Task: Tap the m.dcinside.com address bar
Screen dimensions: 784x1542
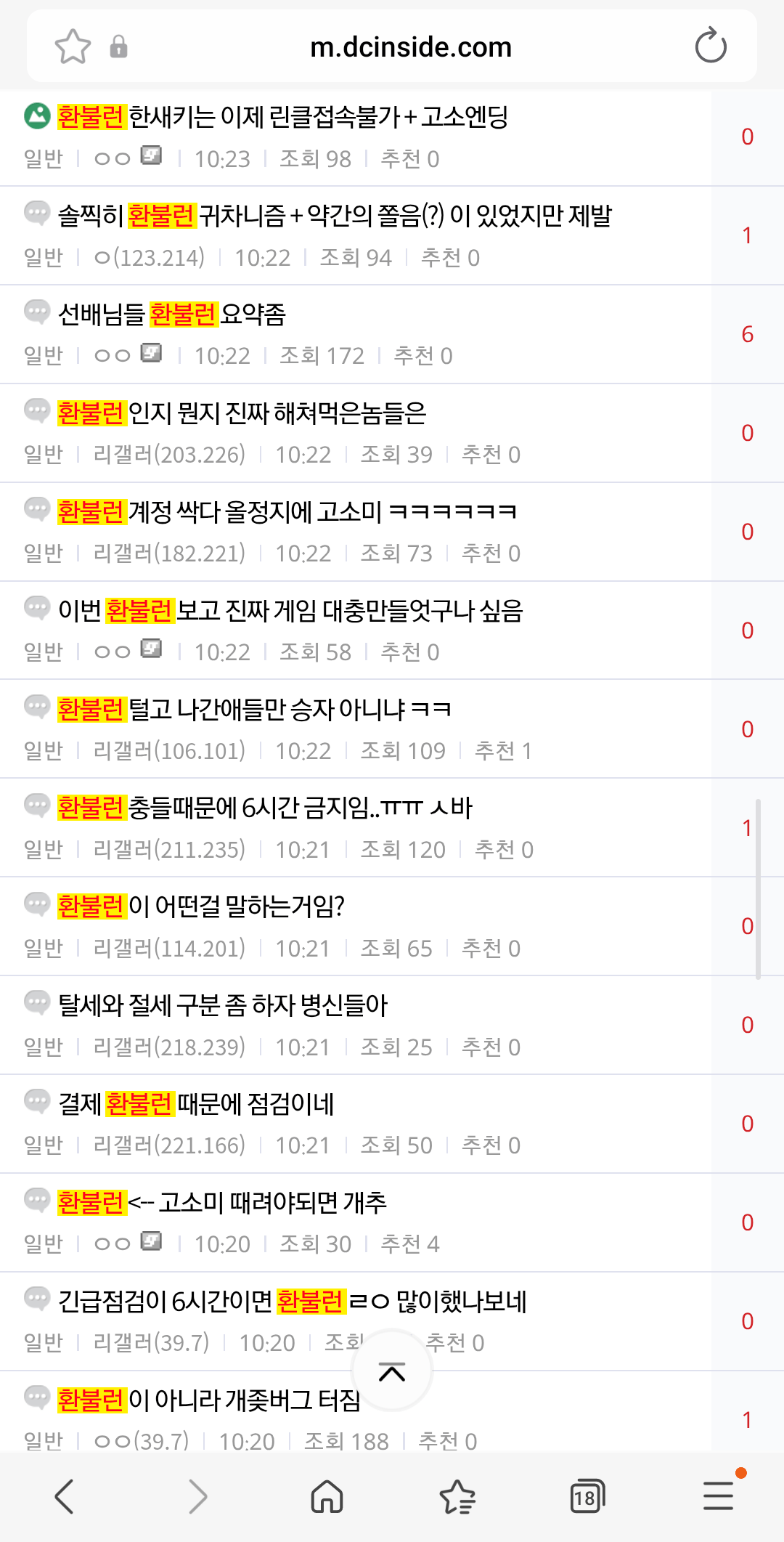Action: pyautogui.click(x=410, y=47)
